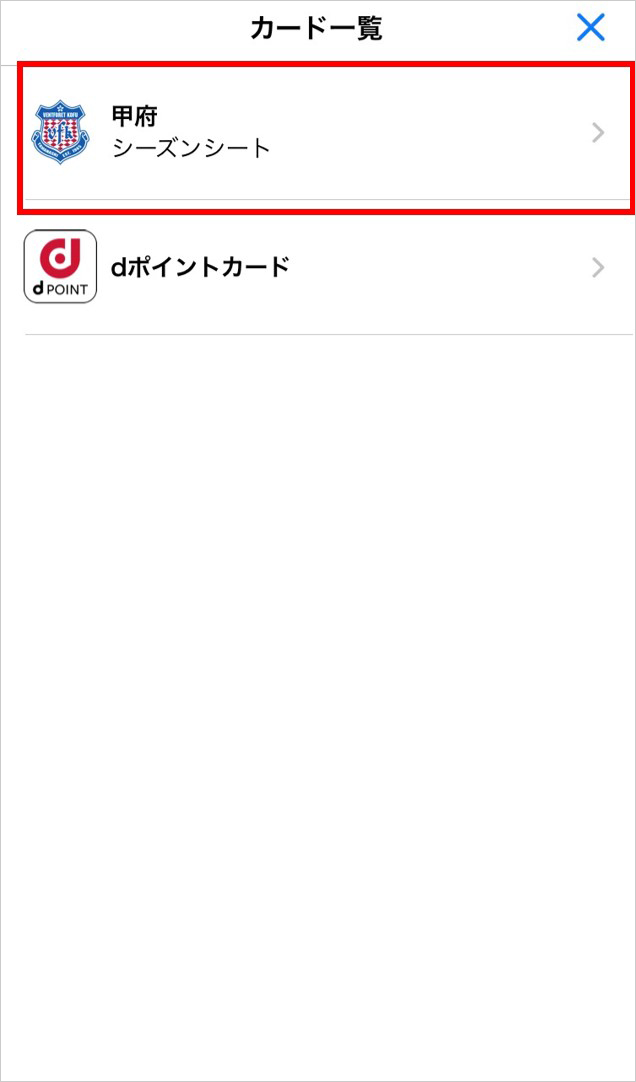
Task: Close the カード一覧 card list screen
Action: point(591,28)
